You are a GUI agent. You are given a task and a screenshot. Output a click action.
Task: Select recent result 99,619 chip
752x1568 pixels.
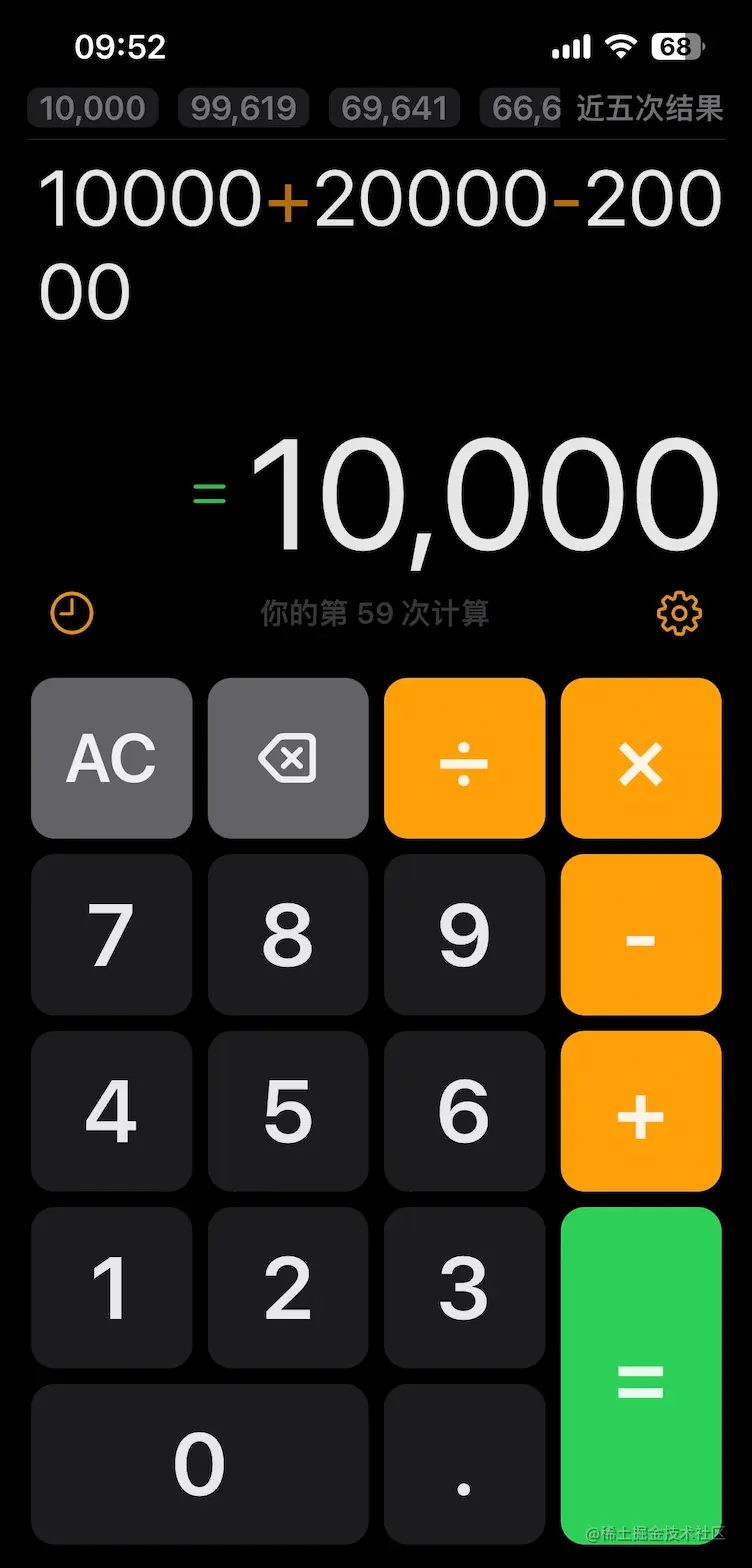point(243,108)
